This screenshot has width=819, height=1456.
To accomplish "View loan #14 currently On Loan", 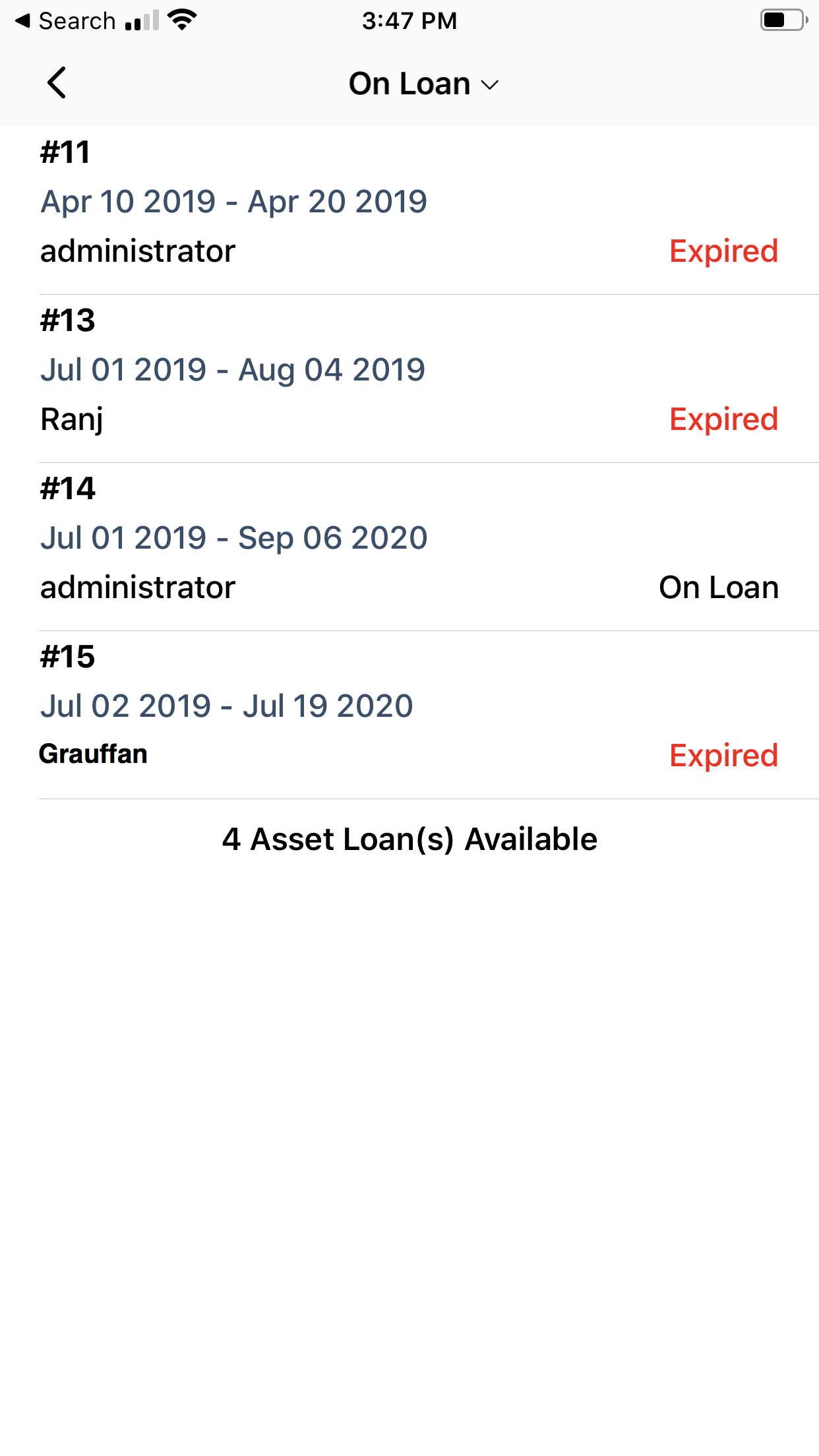I will click(x=409, y=546).
